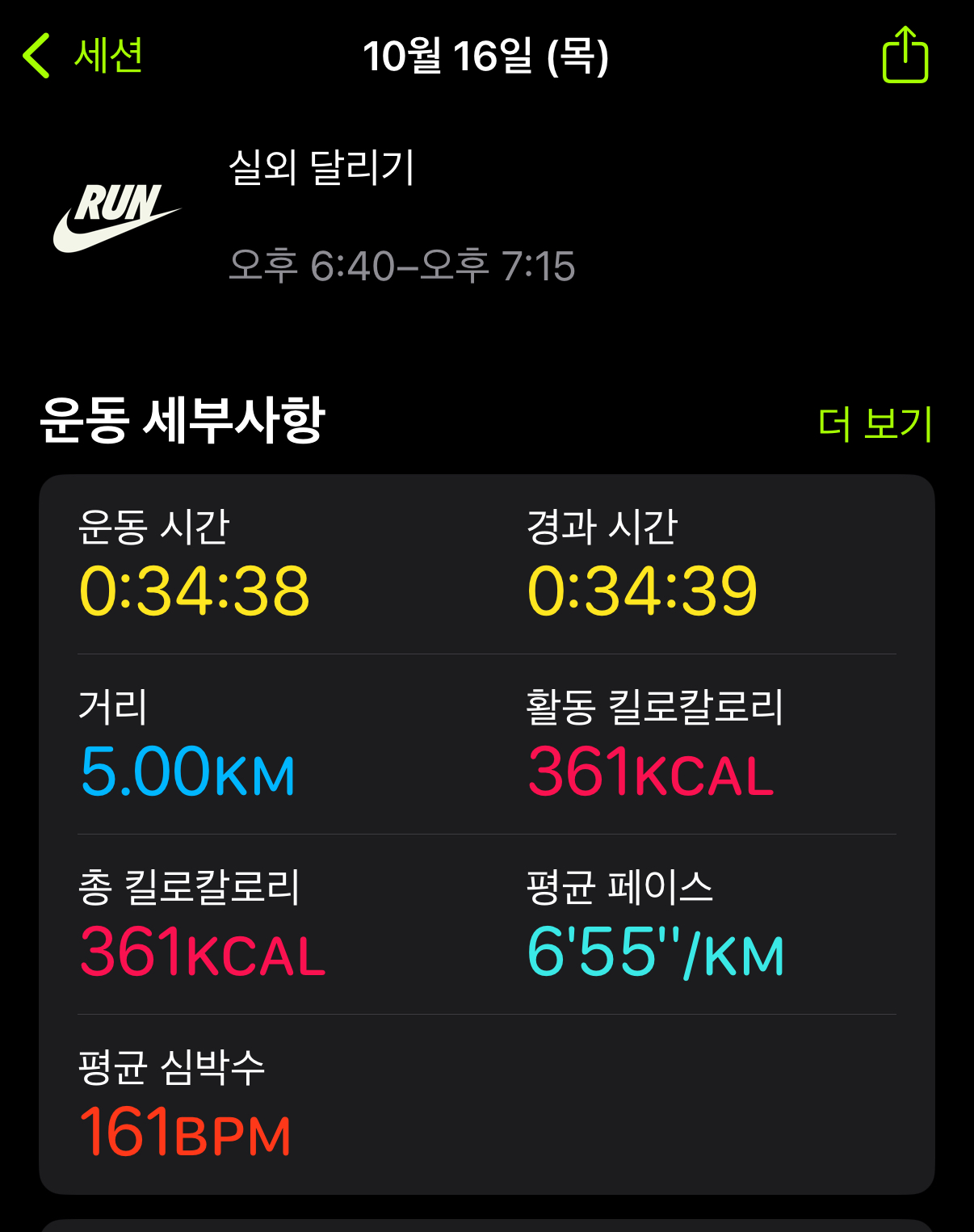
Task: Open 더 보기 for workout details
Action: pos(875,423)
